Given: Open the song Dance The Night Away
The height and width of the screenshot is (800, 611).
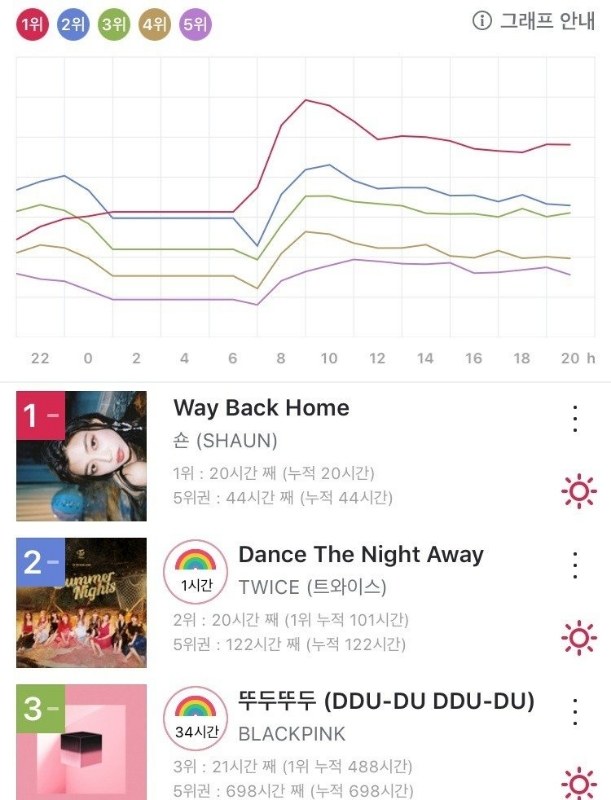Looking at the screenshot, I should pyautogui.click(x=360, y=555).
